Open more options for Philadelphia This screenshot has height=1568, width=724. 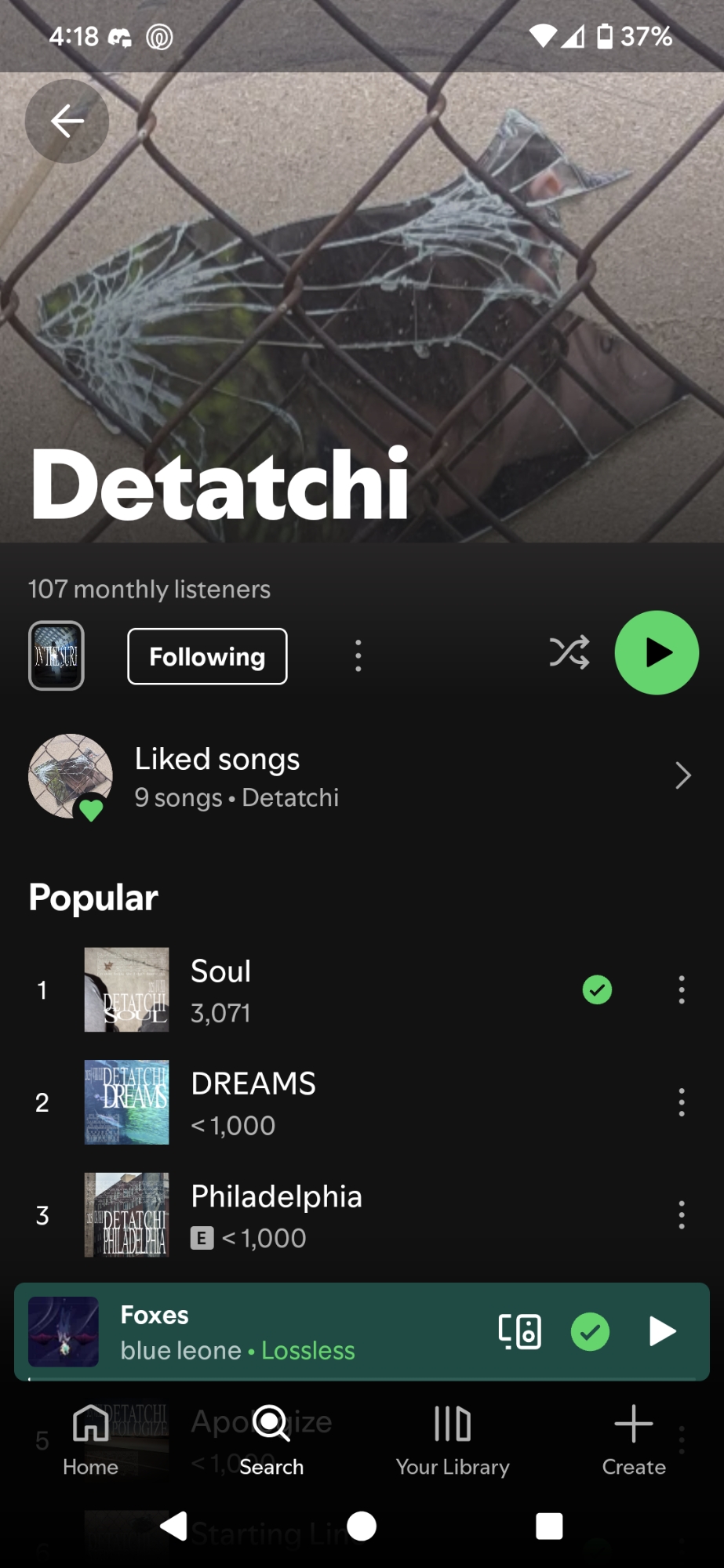[x=681, y=1215]
